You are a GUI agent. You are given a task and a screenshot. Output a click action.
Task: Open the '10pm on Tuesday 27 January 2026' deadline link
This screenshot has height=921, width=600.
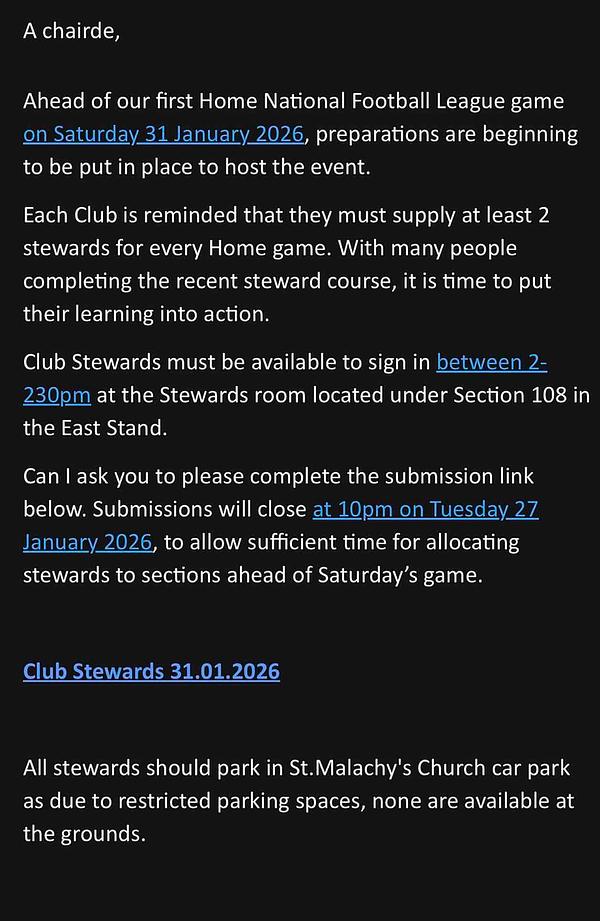coord(425,509)
